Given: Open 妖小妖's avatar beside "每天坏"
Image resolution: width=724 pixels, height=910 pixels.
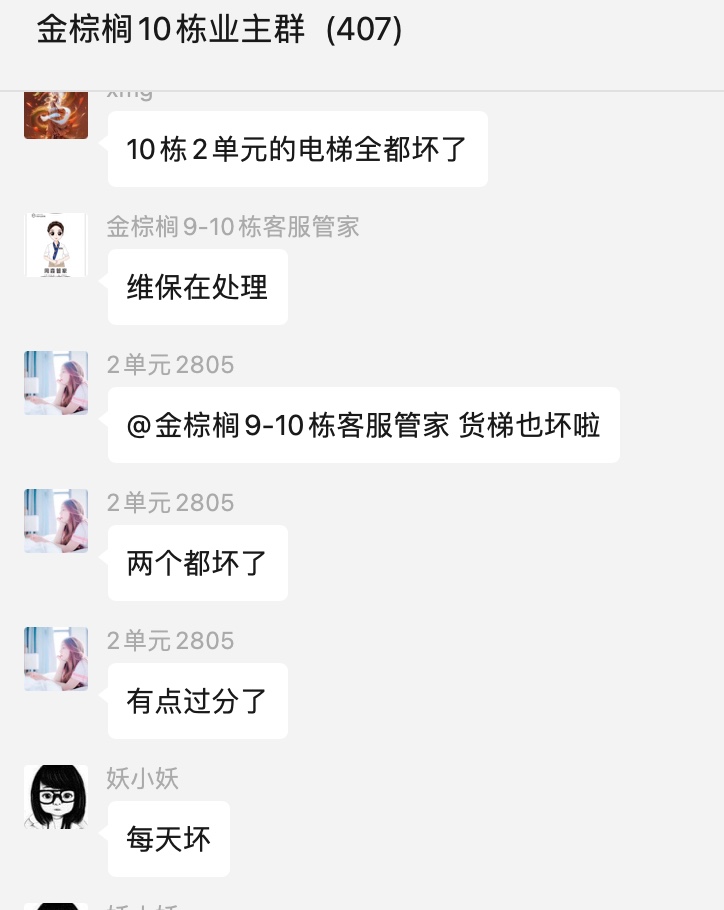Looking at the screenshot, I should (56, 797).
